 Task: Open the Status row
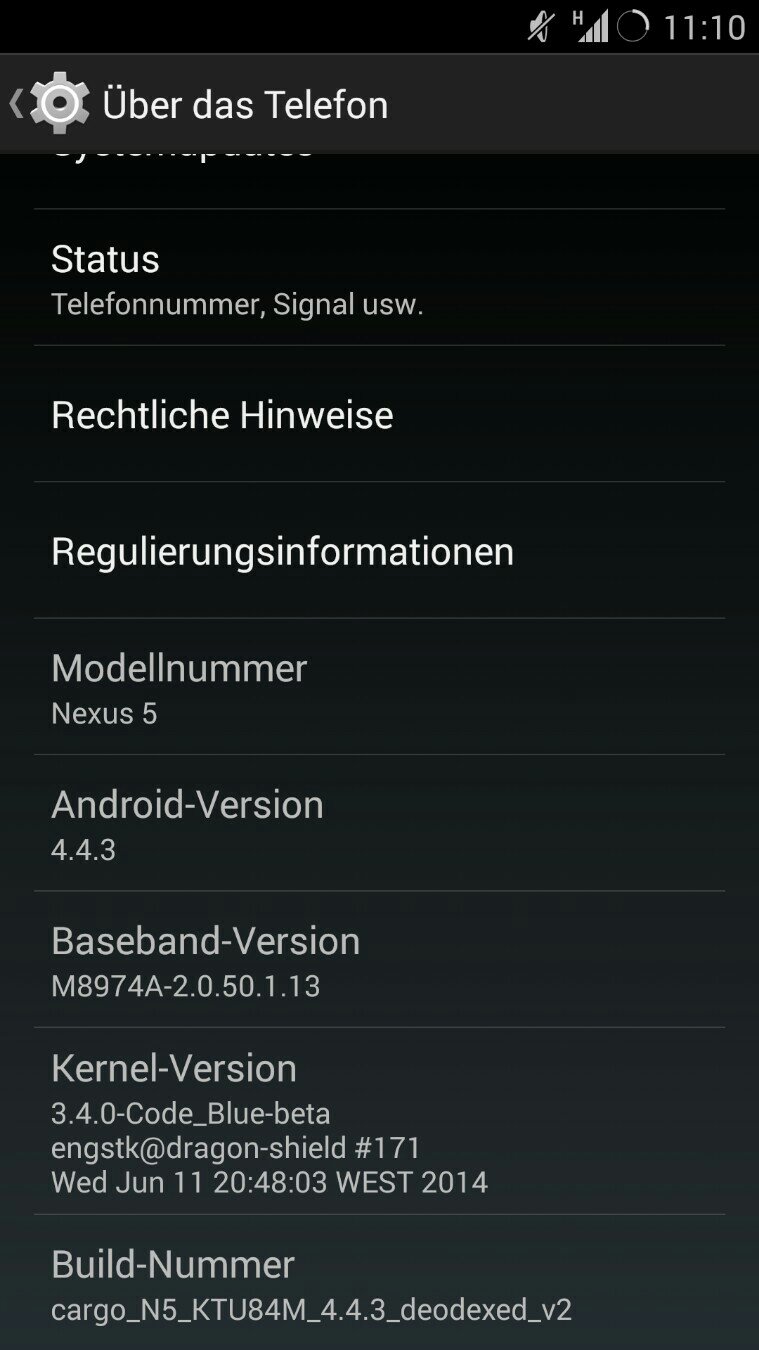[x=379, y=278]
